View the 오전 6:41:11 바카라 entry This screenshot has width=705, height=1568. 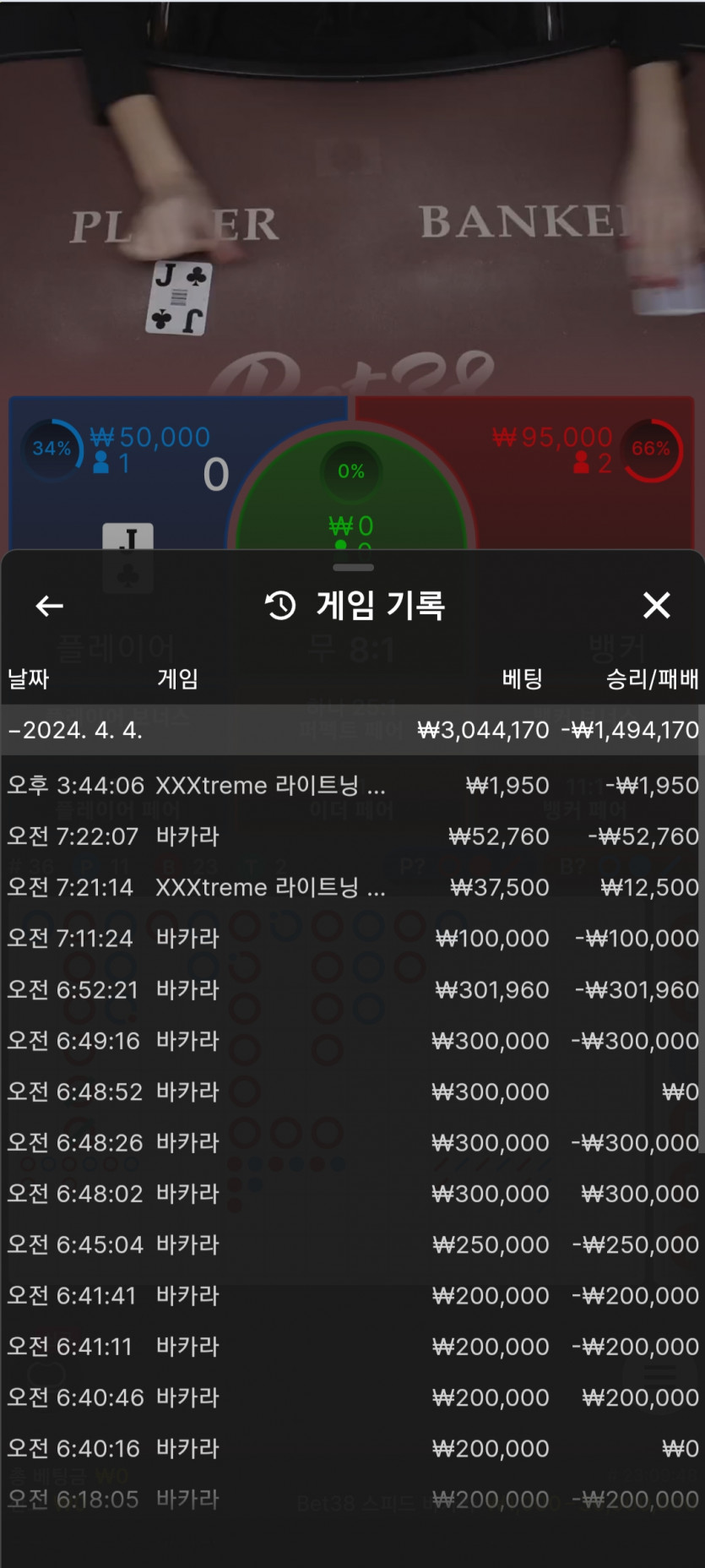pyautogui.click(x=352, y=1347)
